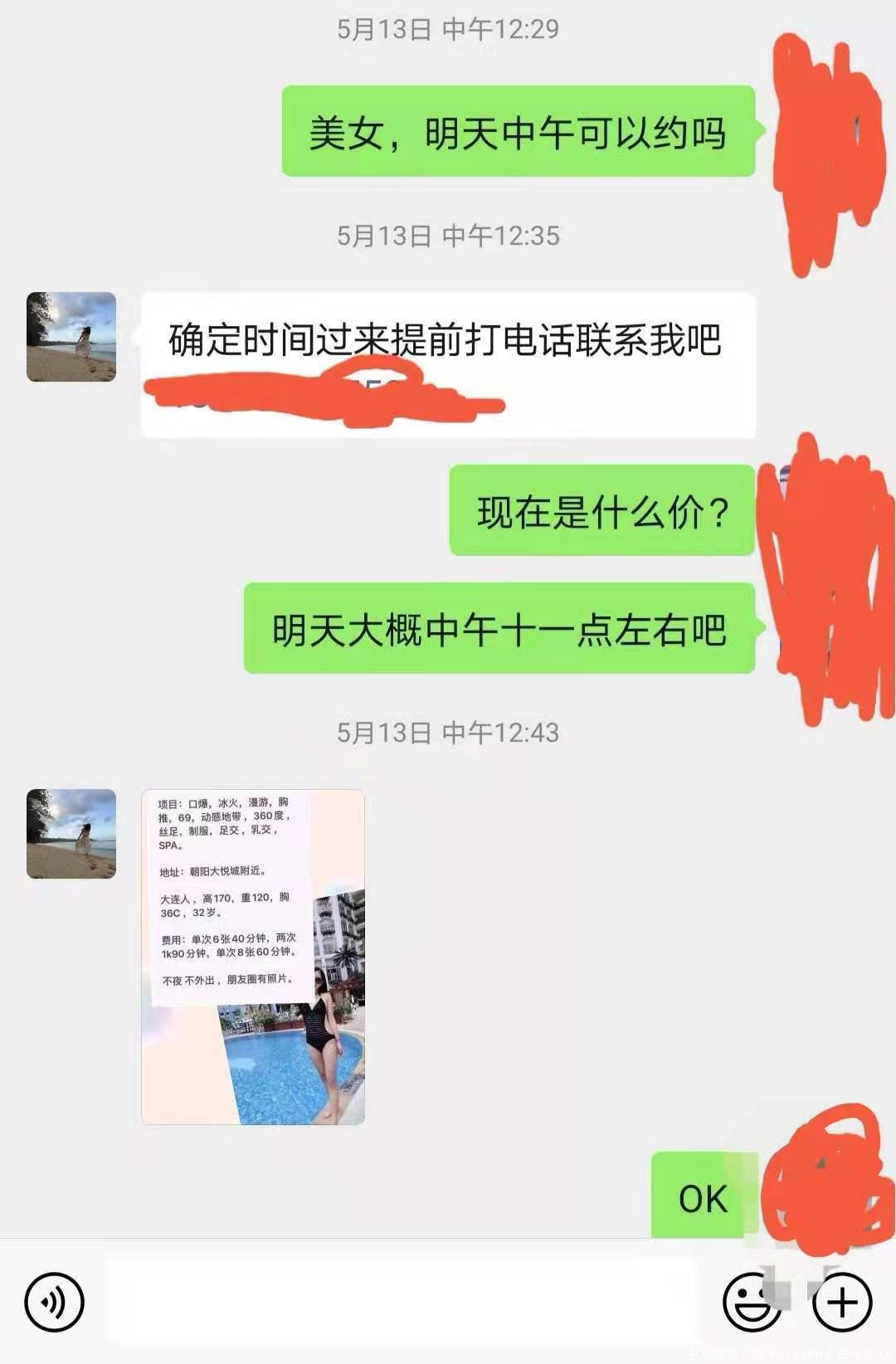The image size is (896, 1364).
Task: View contact avatar beside the image message
Action: click(71, 834)
